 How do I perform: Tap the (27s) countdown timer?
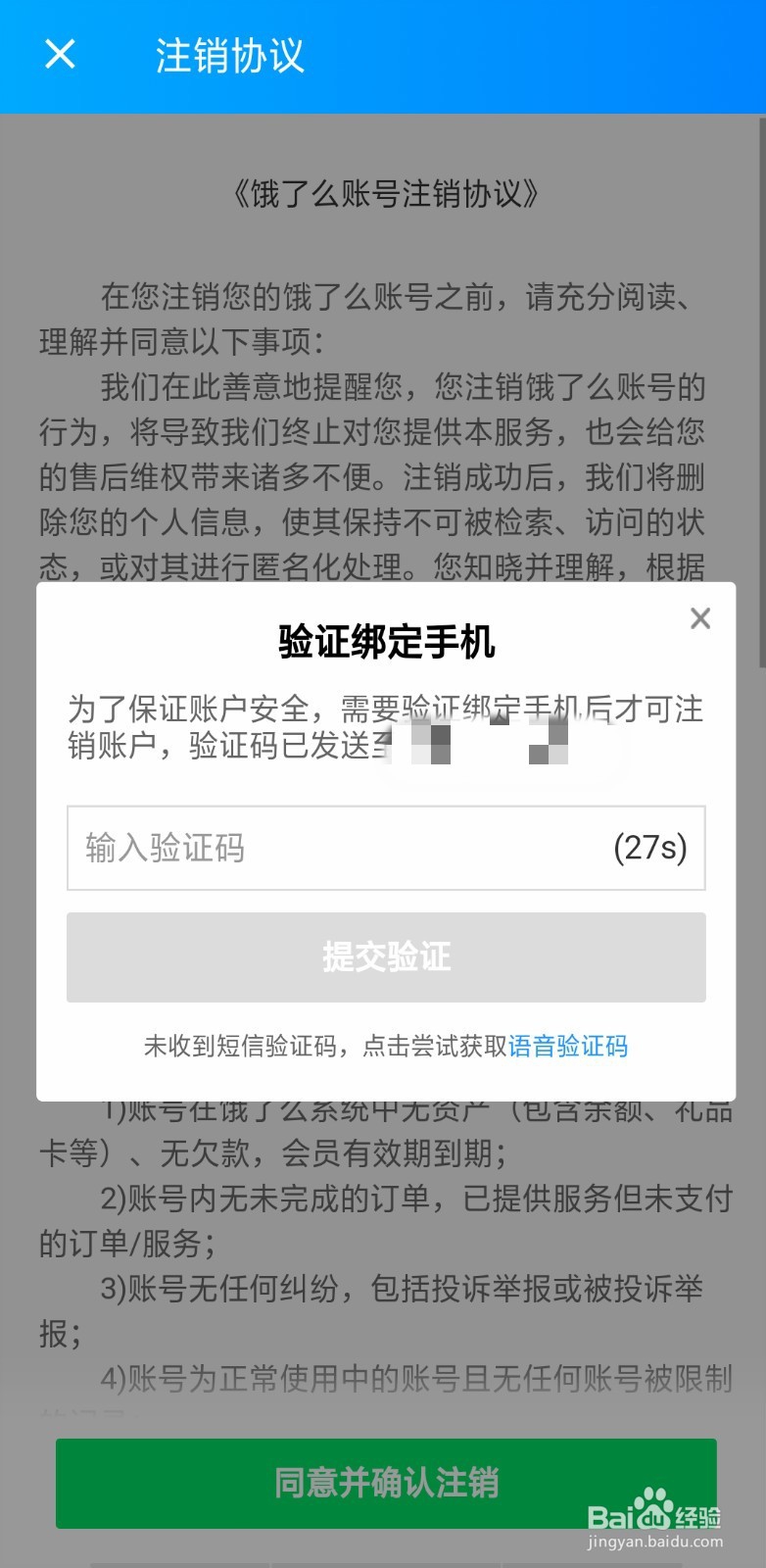click(648, 848)
